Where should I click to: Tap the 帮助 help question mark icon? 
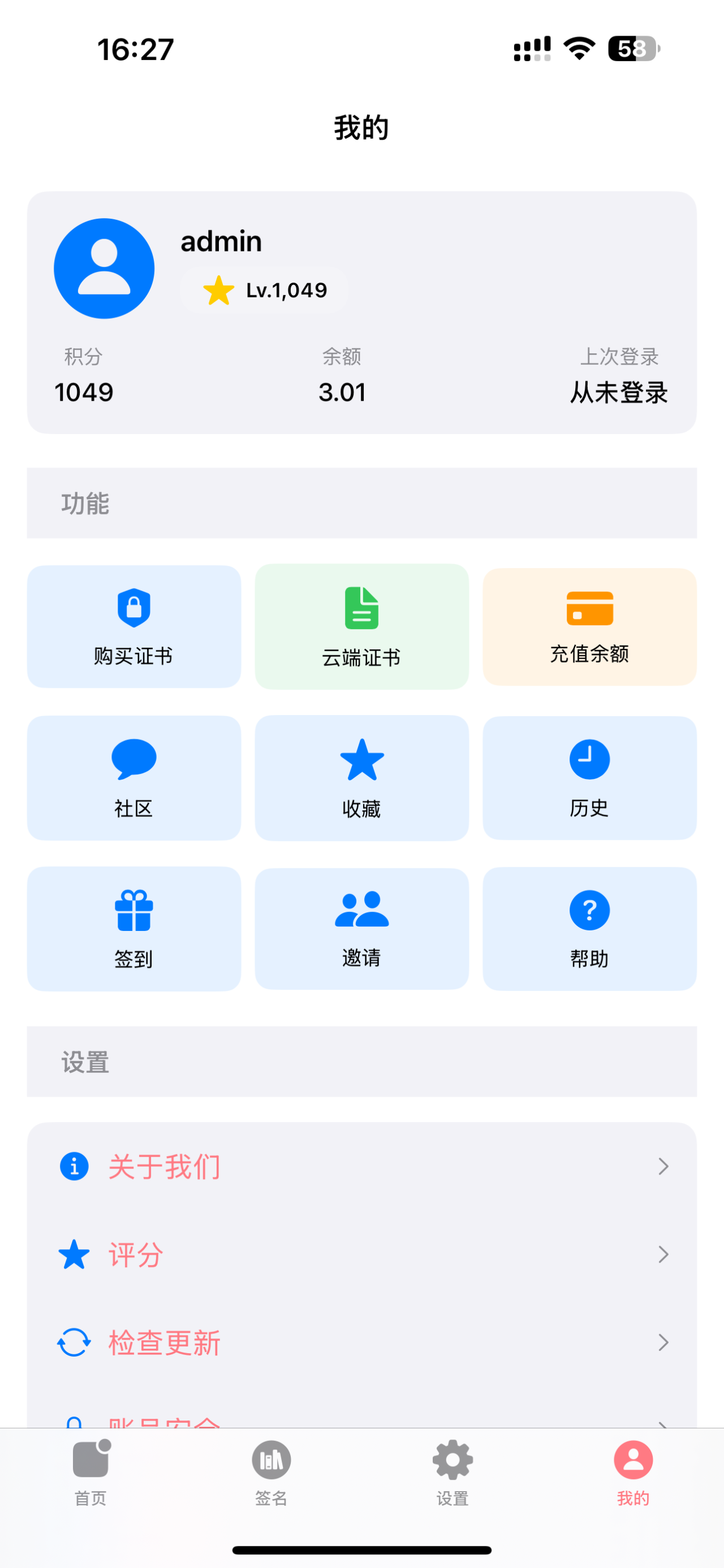pos(589,909)
